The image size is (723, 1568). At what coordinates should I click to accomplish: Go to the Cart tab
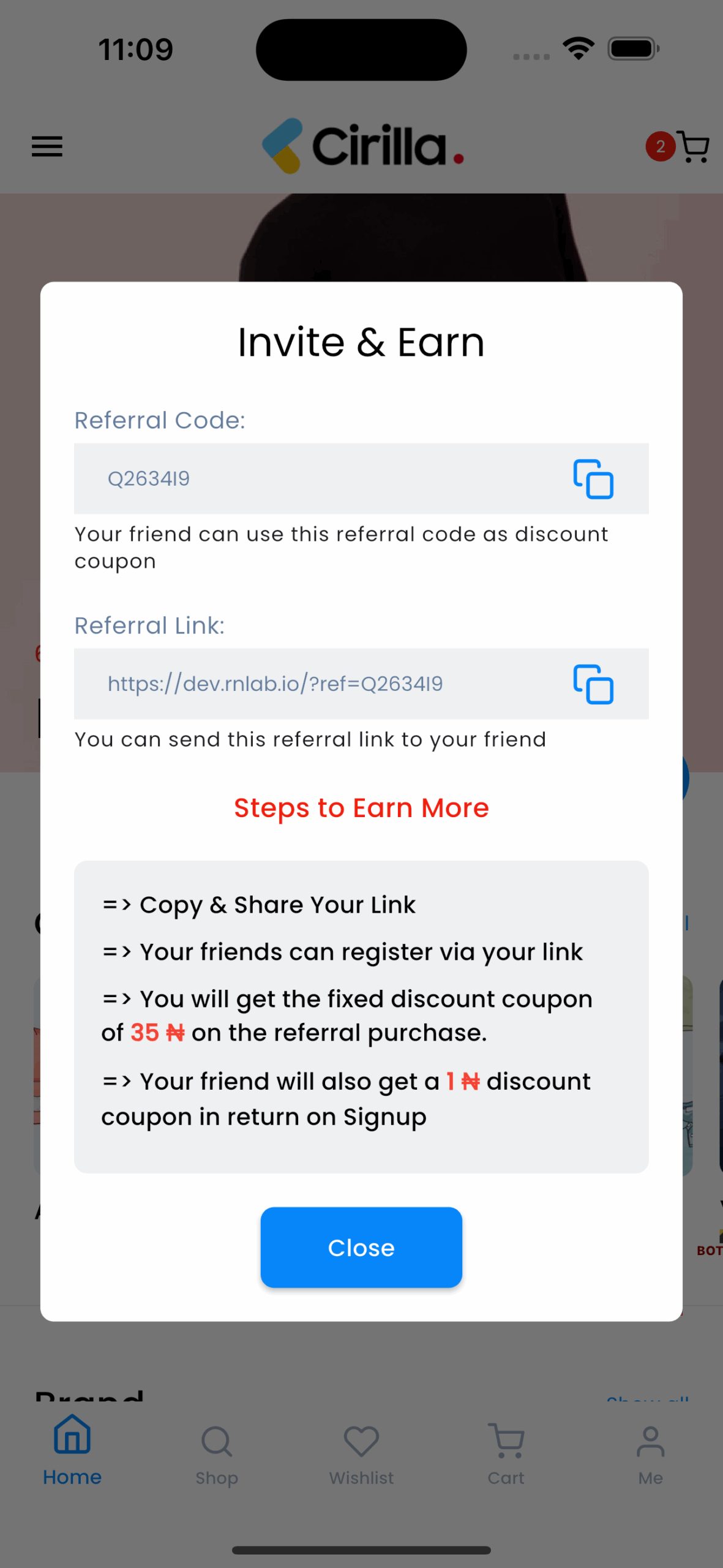coord(506,1456)
